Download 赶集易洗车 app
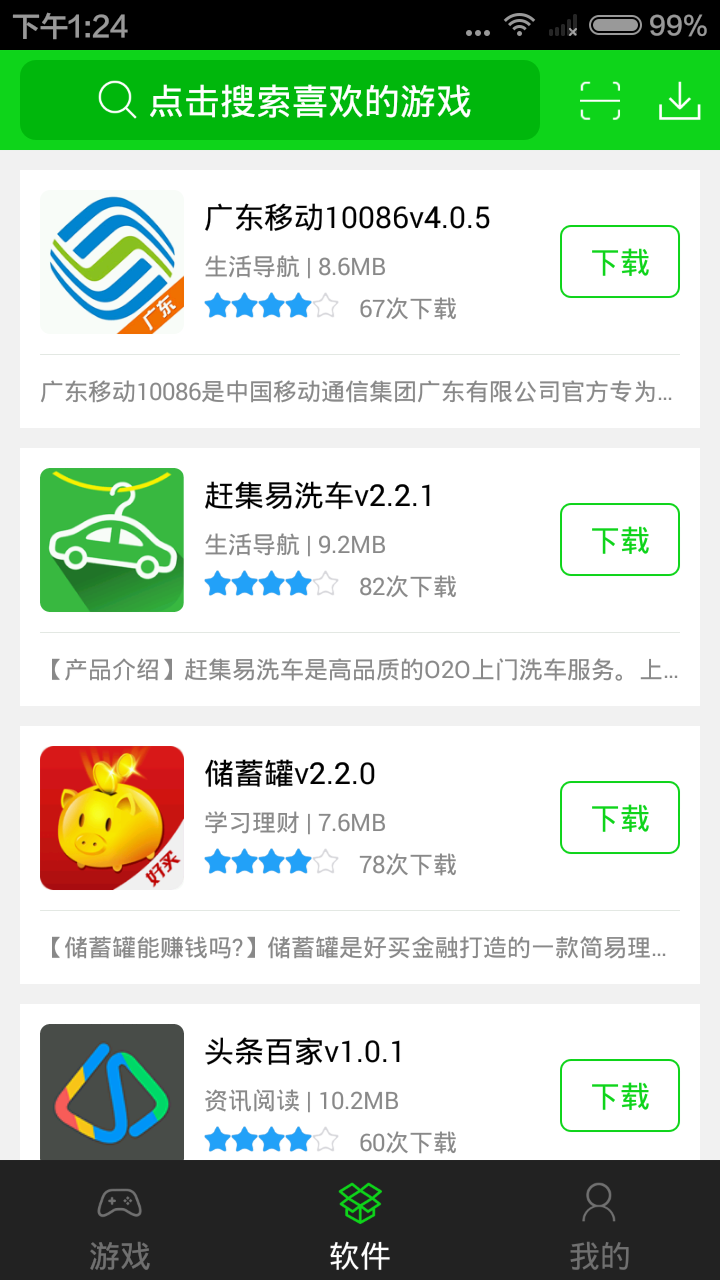This screenshot has width=720, height=1280. click(x=619, y=540)
